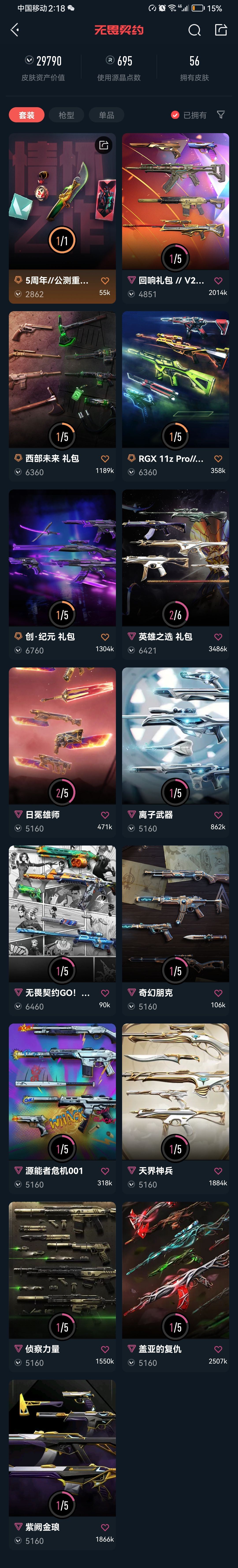
Task: Favorite the 紫阙金琅 skin set
Action: [105, 1527]
